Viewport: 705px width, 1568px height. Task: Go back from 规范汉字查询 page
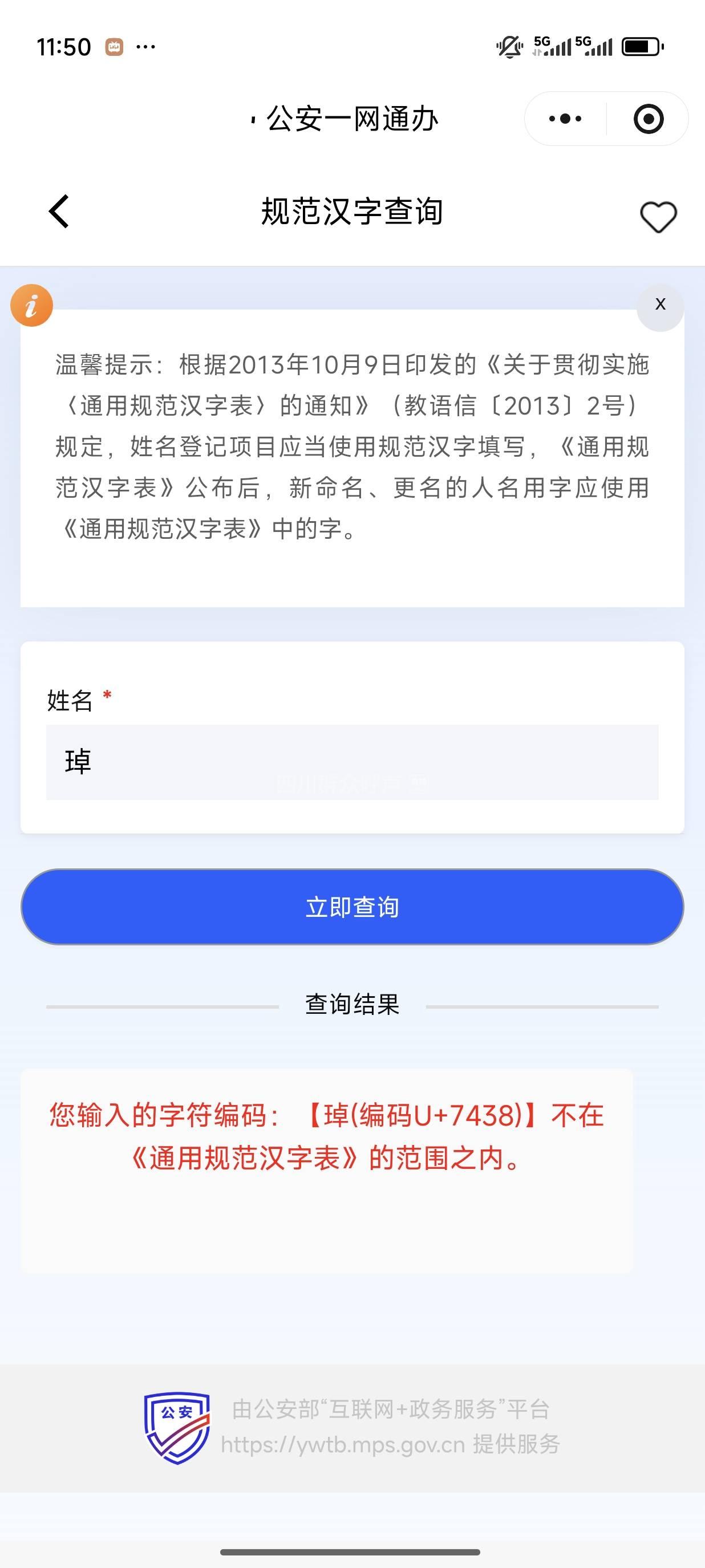pyautogui.click(x=59, y=212)
